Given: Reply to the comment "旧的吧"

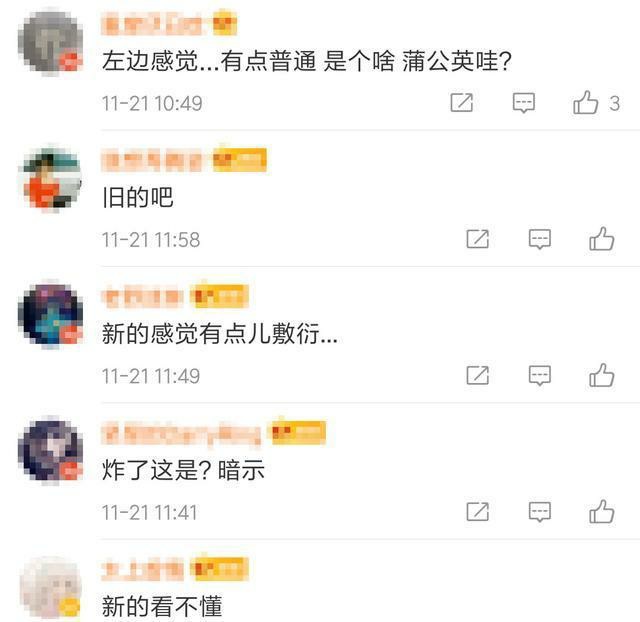Looking at the screenshot, I should [540, 239].
